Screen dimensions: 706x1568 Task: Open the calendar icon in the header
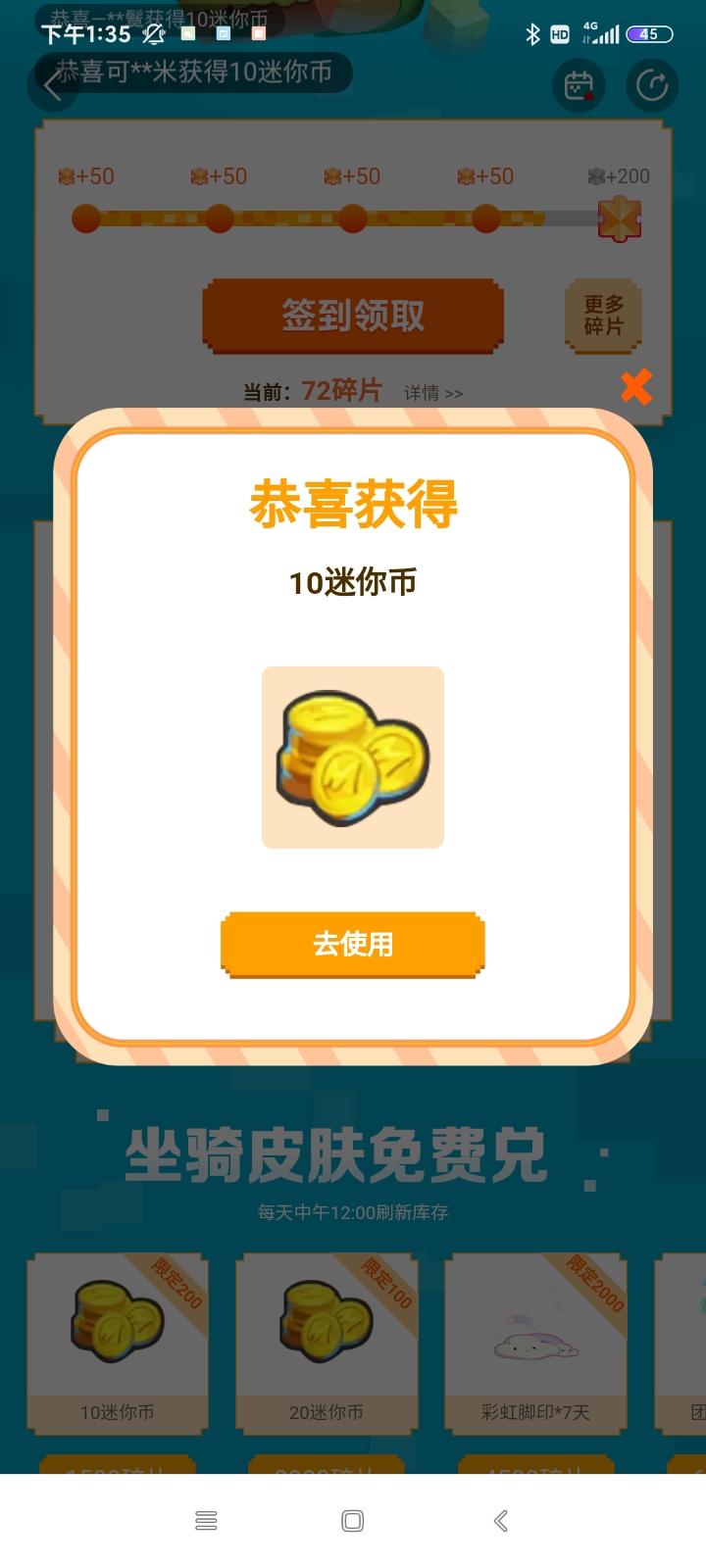coord(580,86)
